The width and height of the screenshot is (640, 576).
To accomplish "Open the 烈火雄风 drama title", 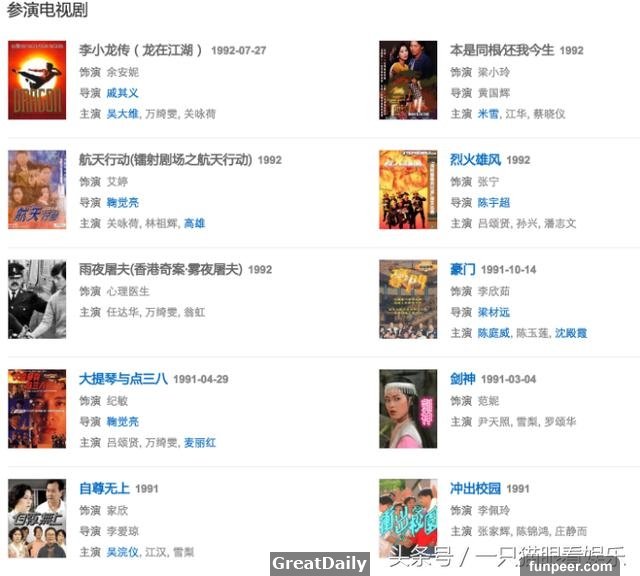I will 475,159.
